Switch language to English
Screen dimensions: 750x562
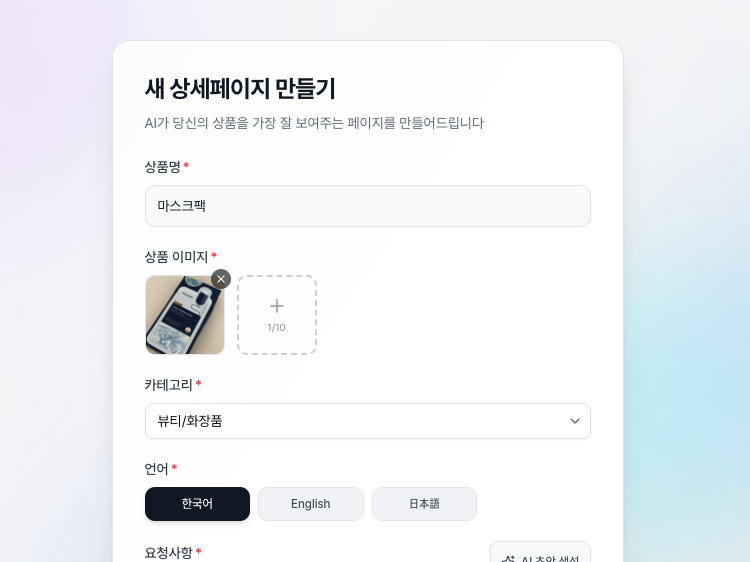pyautogui.click(x=310, y=504)
